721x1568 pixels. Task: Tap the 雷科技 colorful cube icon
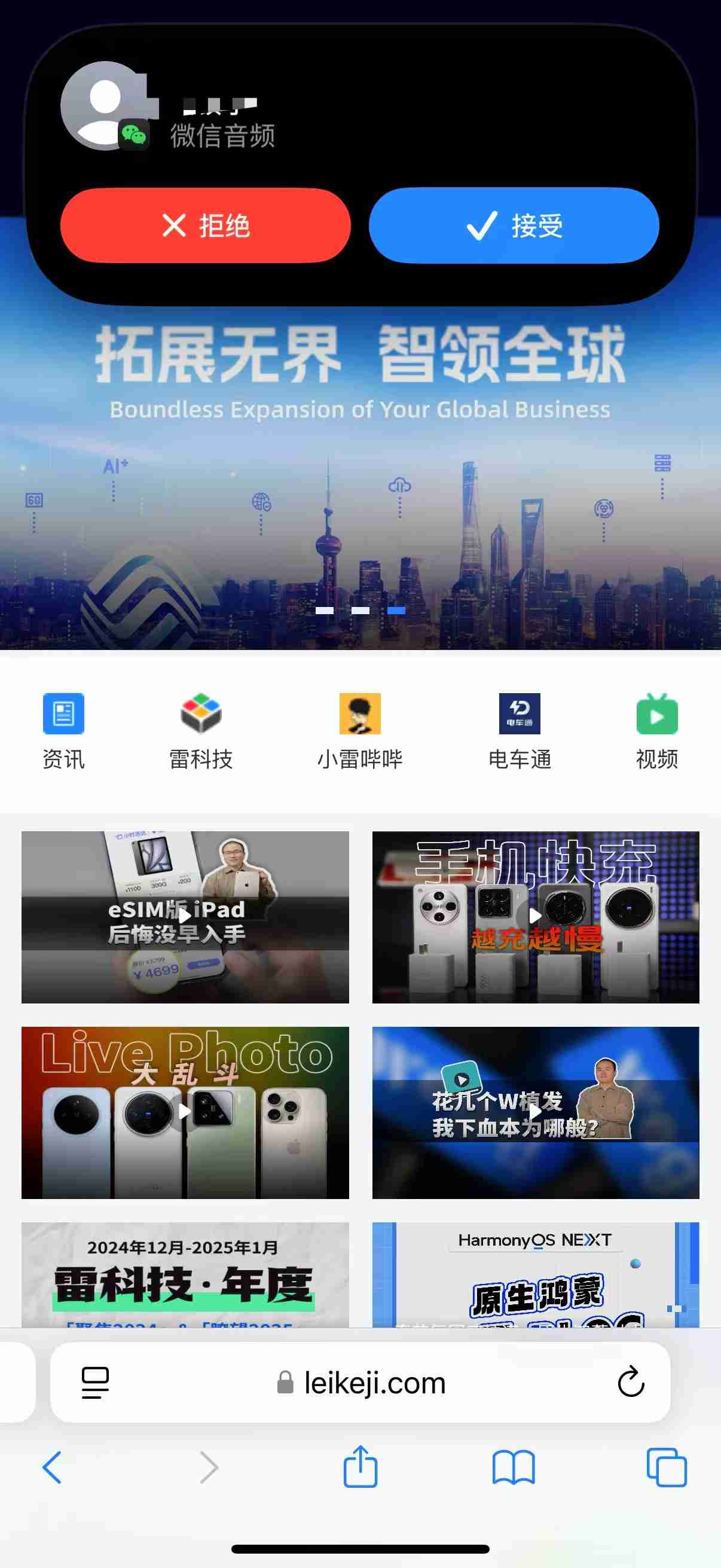201,715
